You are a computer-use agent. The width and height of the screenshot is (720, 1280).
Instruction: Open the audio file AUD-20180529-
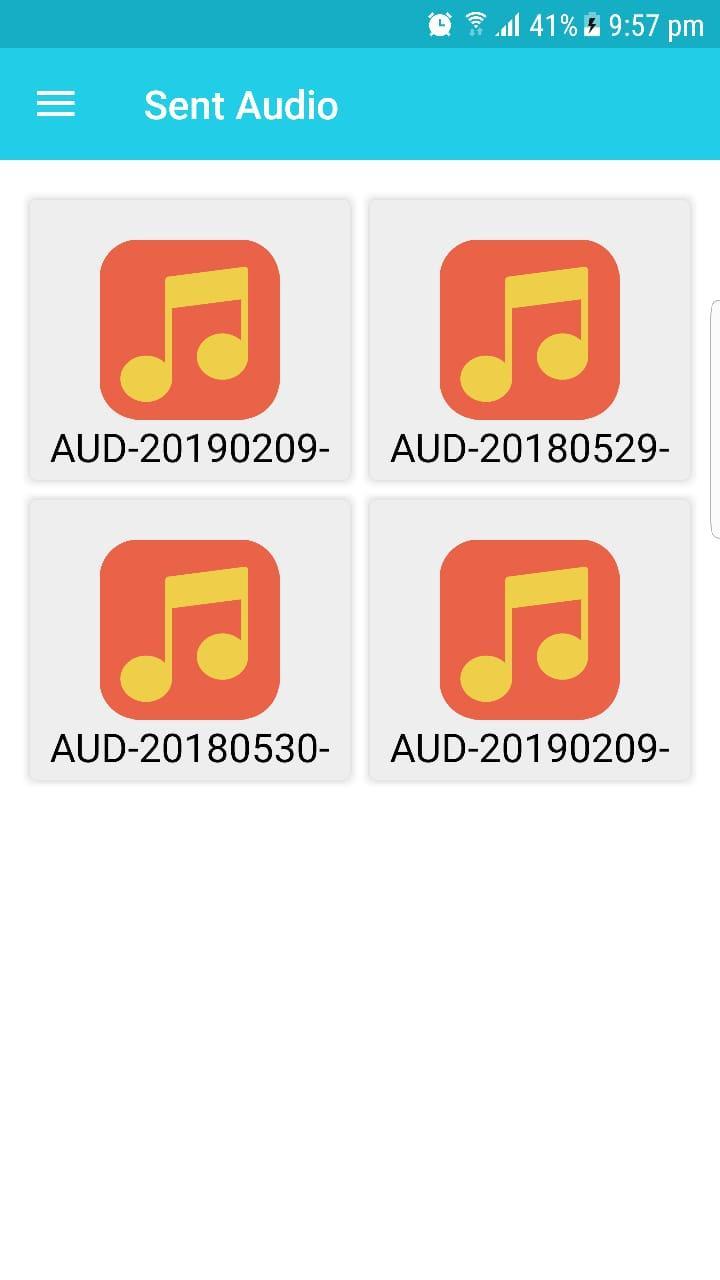530,340
